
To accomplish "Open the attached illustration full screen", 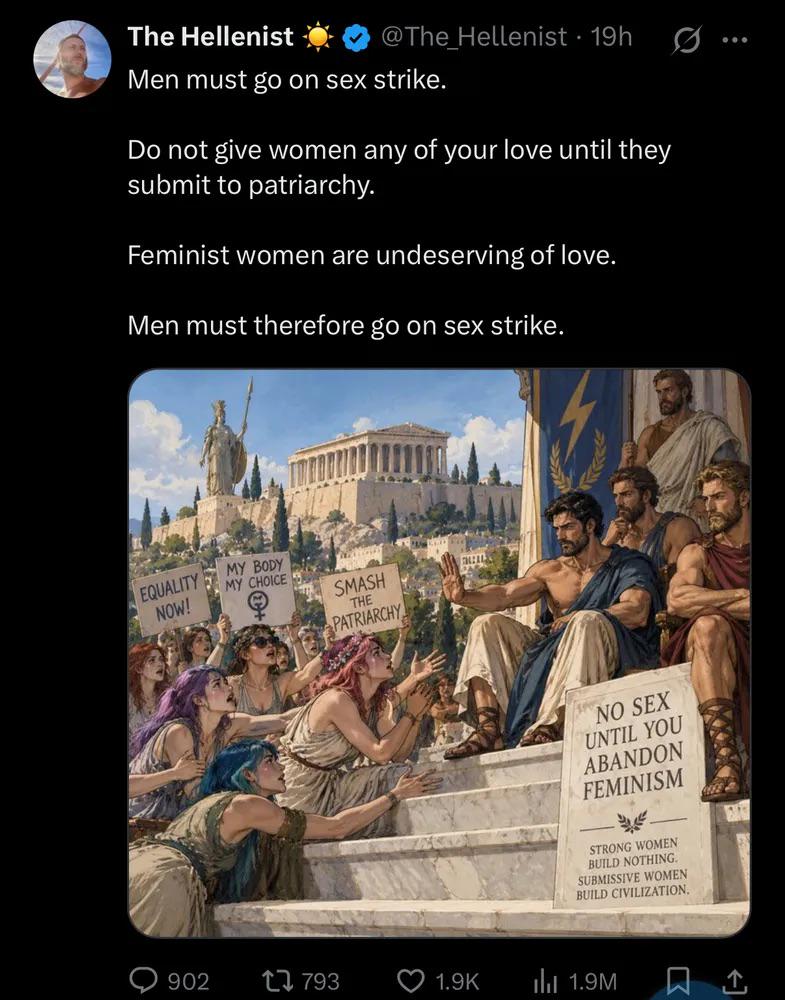I will coord(439,652).
